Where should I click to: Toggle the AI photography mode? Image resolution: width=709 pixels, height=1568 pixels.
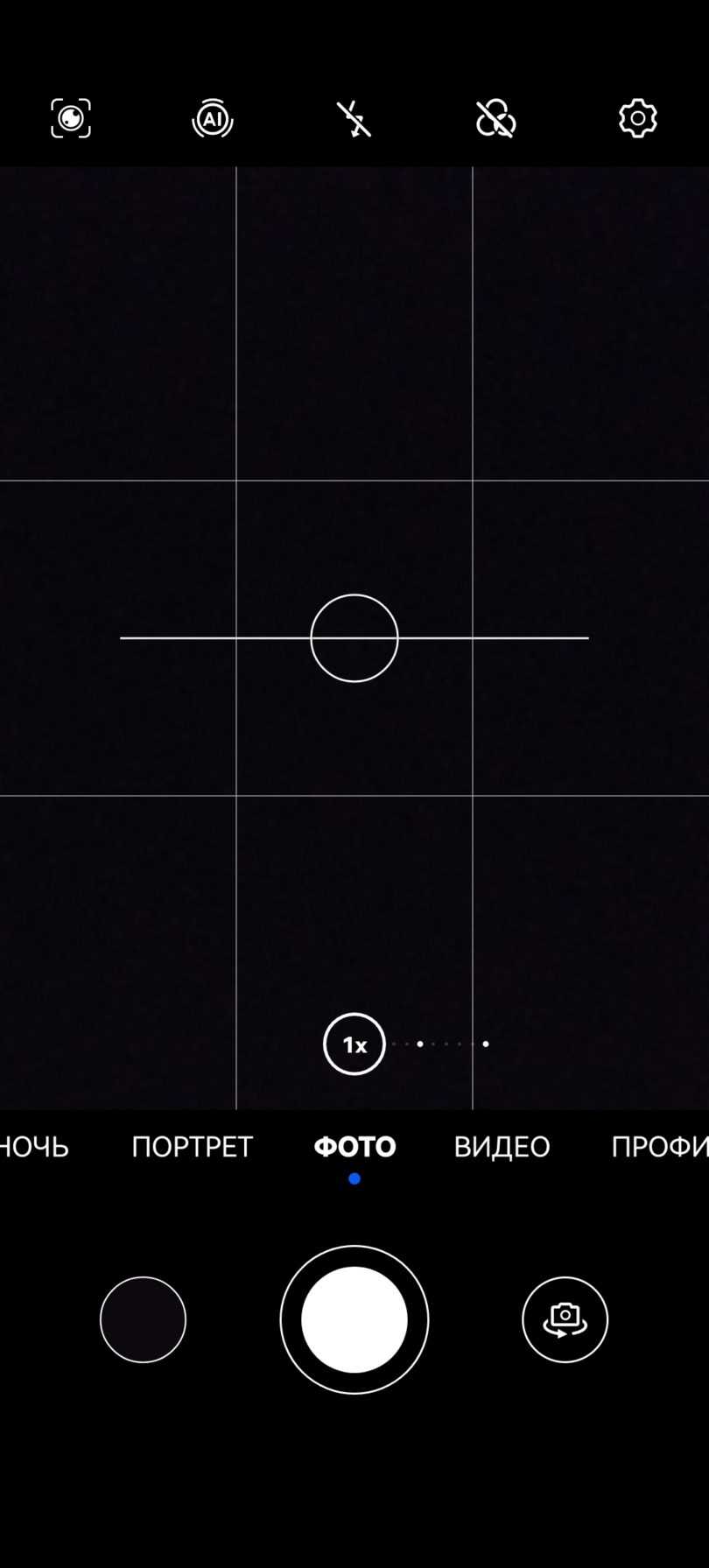(213, 118)
